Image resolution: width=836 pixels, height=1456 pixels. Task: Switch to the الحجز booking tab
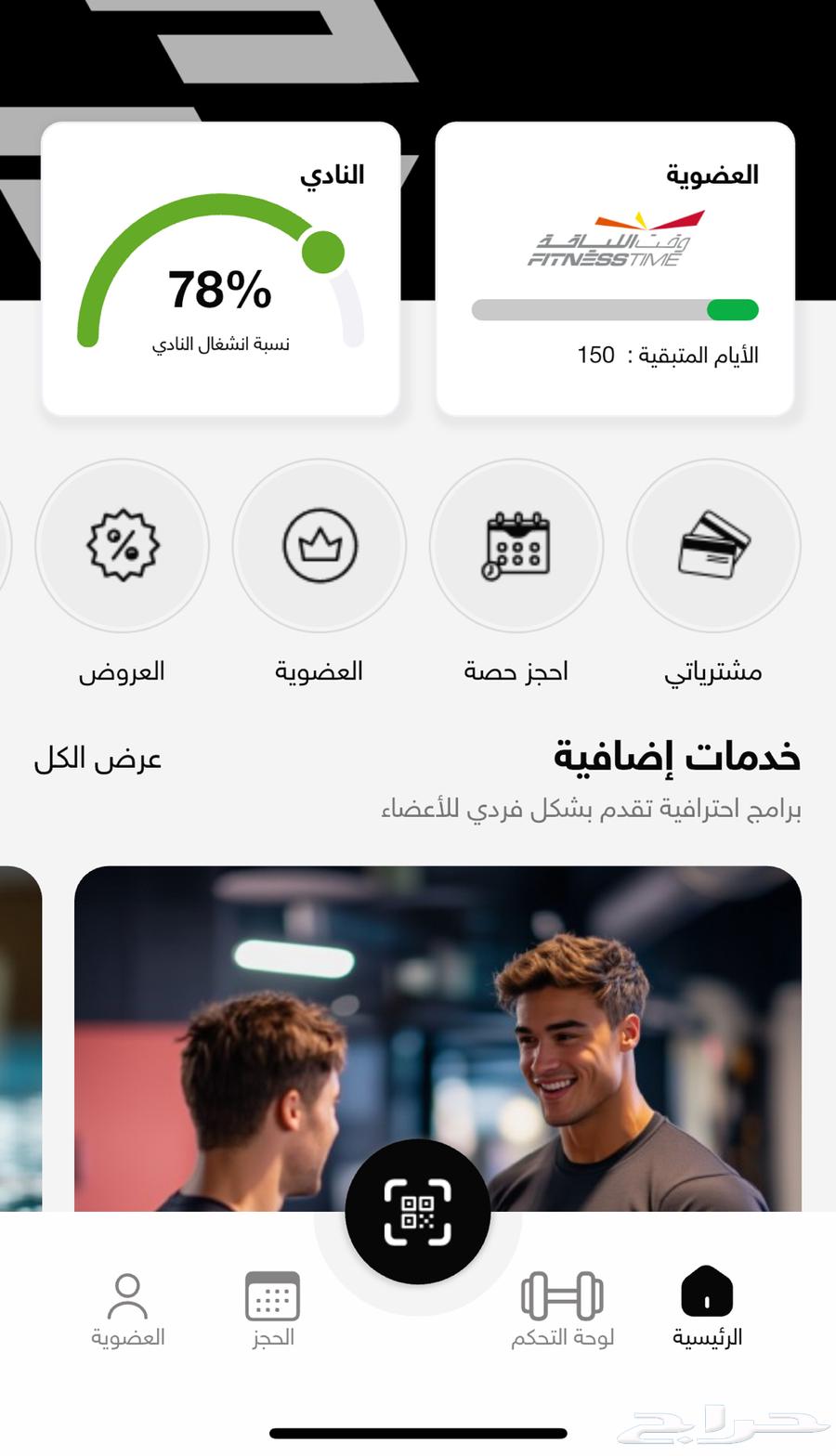point(272,1306)
